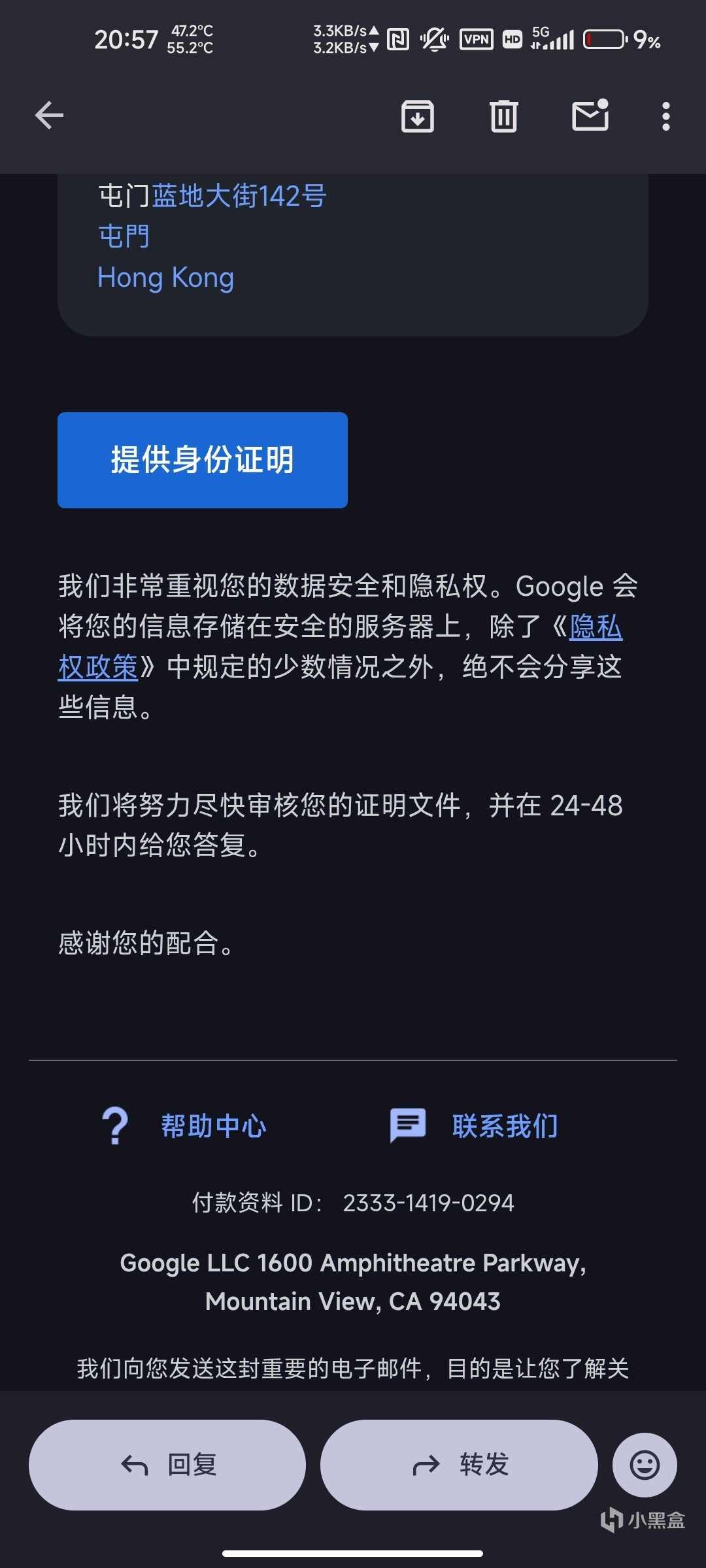
Task: Open the three-dot overflow menu
Action: (665, 116)
